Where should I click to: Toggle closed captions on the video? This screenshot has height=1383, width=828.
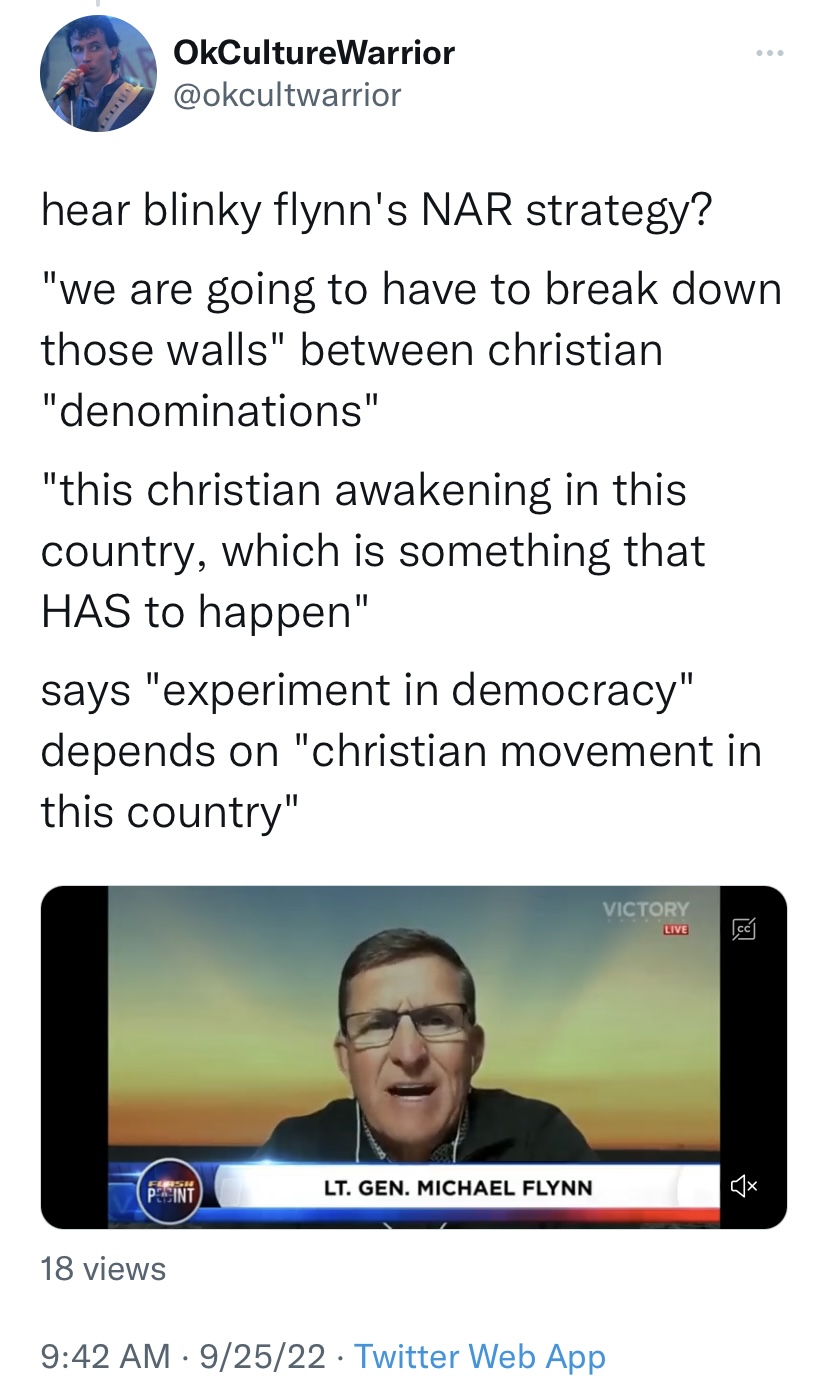click(745, 930)
